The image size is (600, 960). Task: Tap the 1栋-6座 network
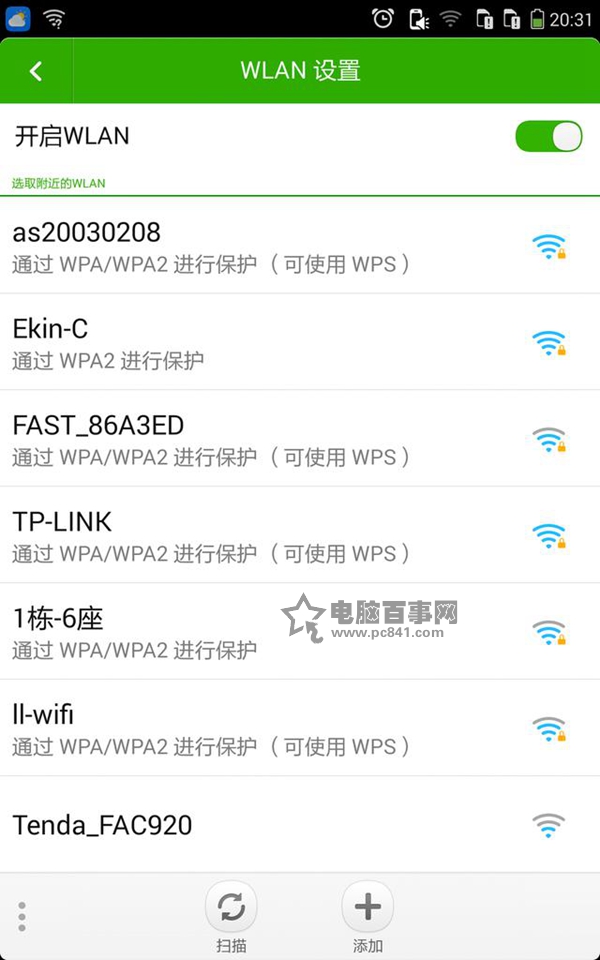coord(300,632)
